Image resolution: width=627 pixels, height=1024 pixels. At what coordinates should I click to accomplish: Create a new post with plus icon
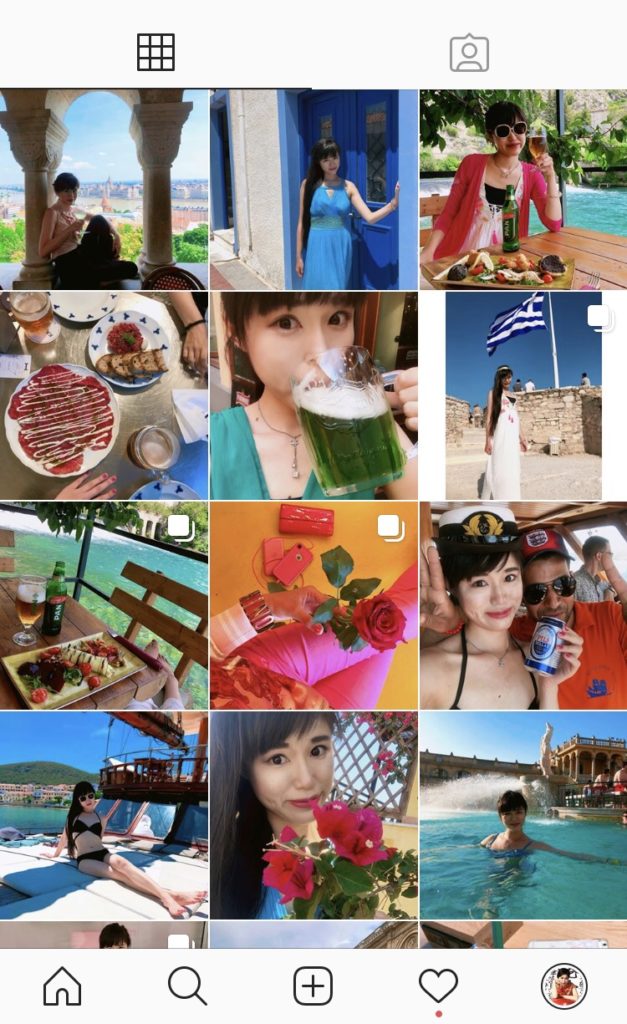coord(313,985)
